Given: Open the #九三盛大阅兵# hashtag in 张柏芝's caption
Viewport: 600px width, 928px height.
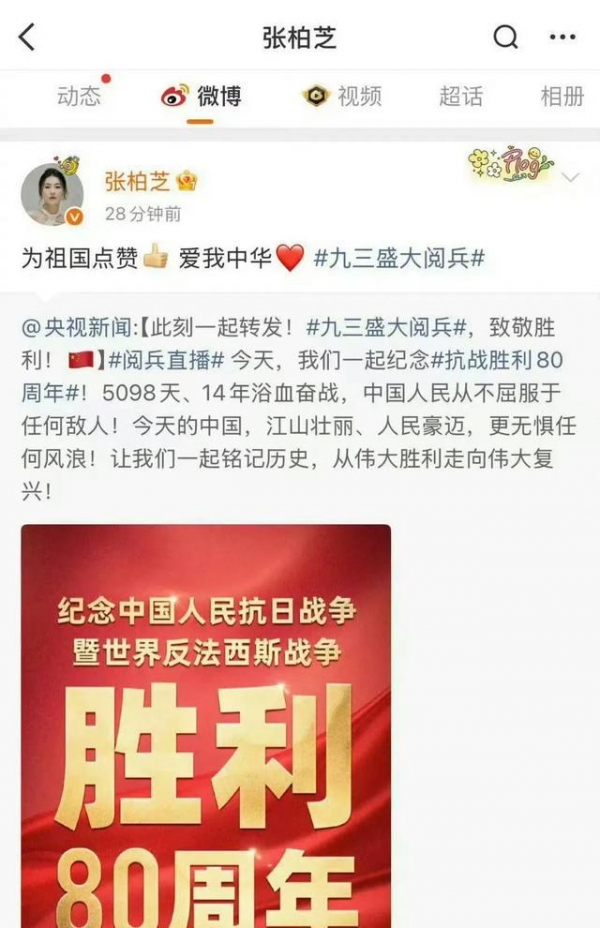Looking at the screenshot, I should point(399,257).
